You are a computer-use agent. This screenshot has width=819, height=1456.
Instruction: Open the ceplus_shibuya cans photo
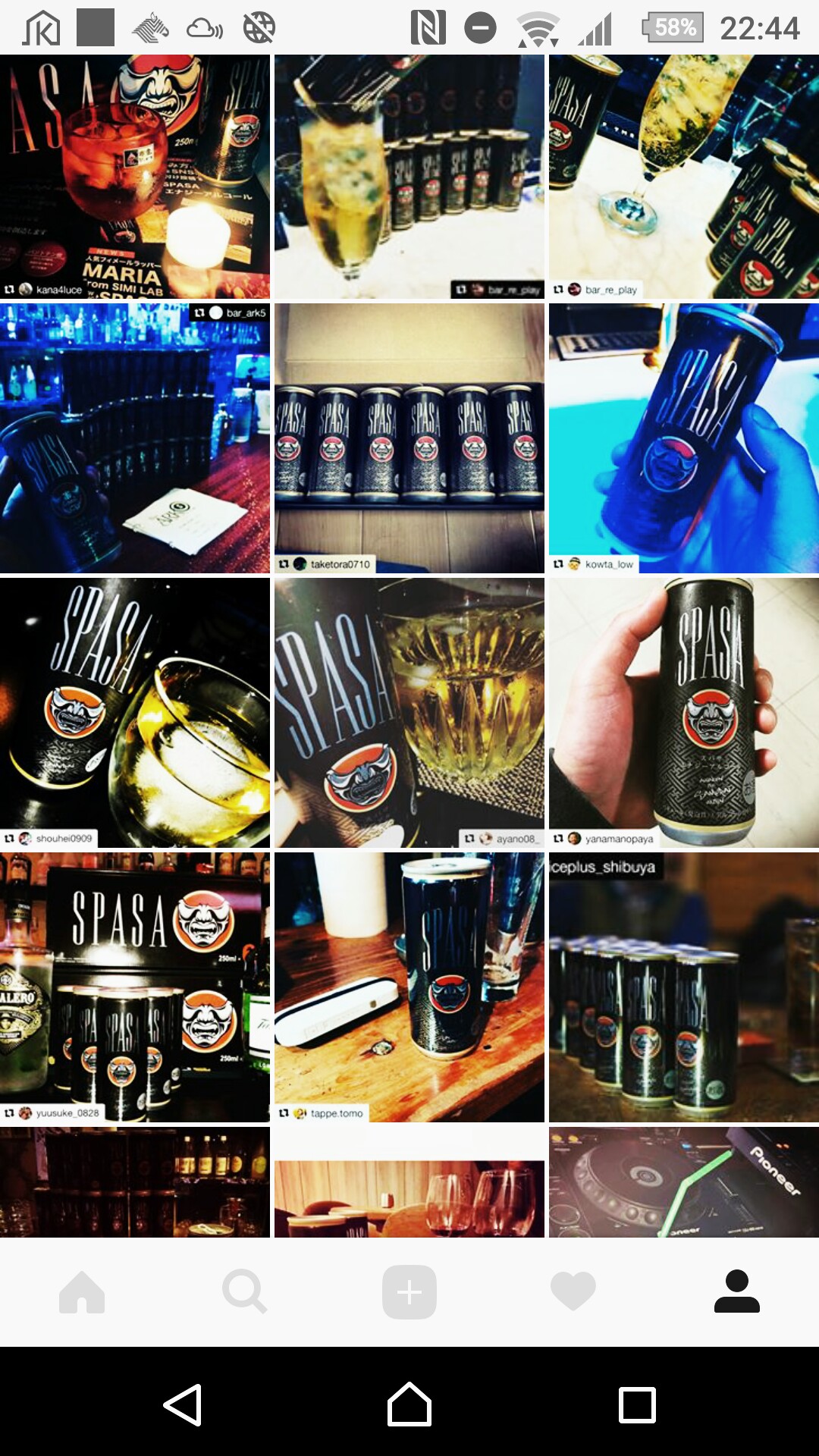point(684,987)
